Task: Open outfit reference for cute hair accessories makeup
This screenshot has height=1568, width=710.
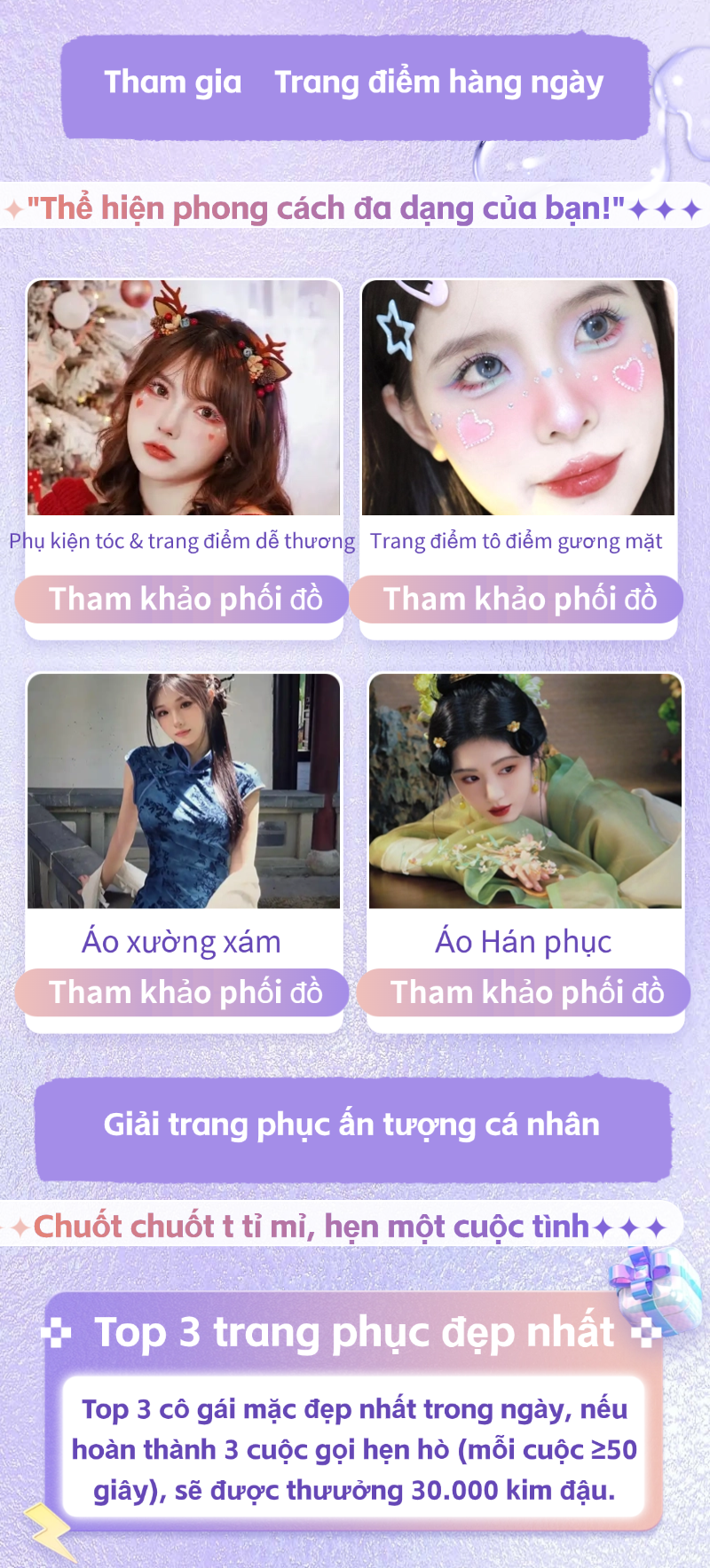Action: [183, 600]
